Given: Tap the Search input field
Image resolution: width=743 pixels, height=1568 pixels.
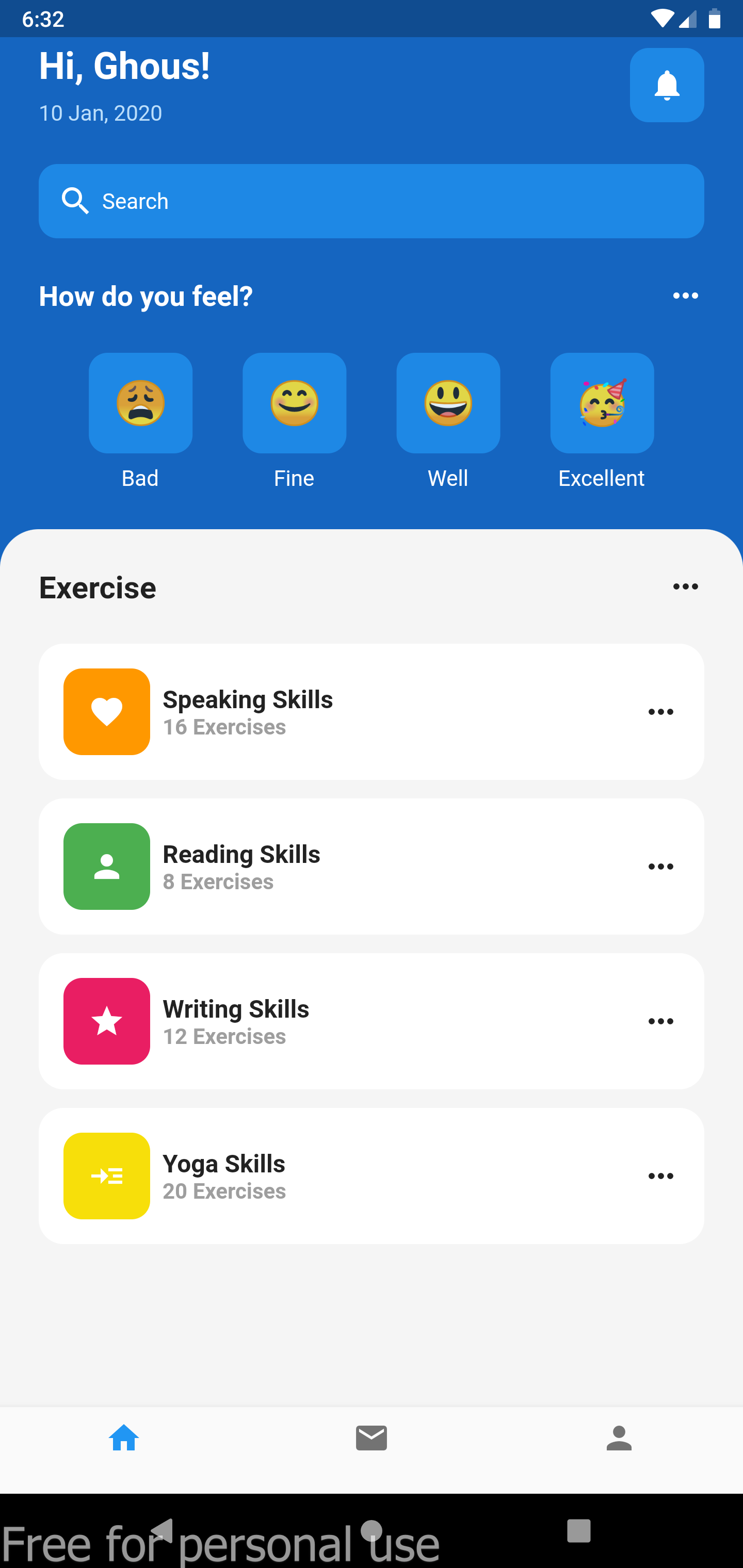Looking at the screenshot, I should pyautogui.click(x=372, y=201).
